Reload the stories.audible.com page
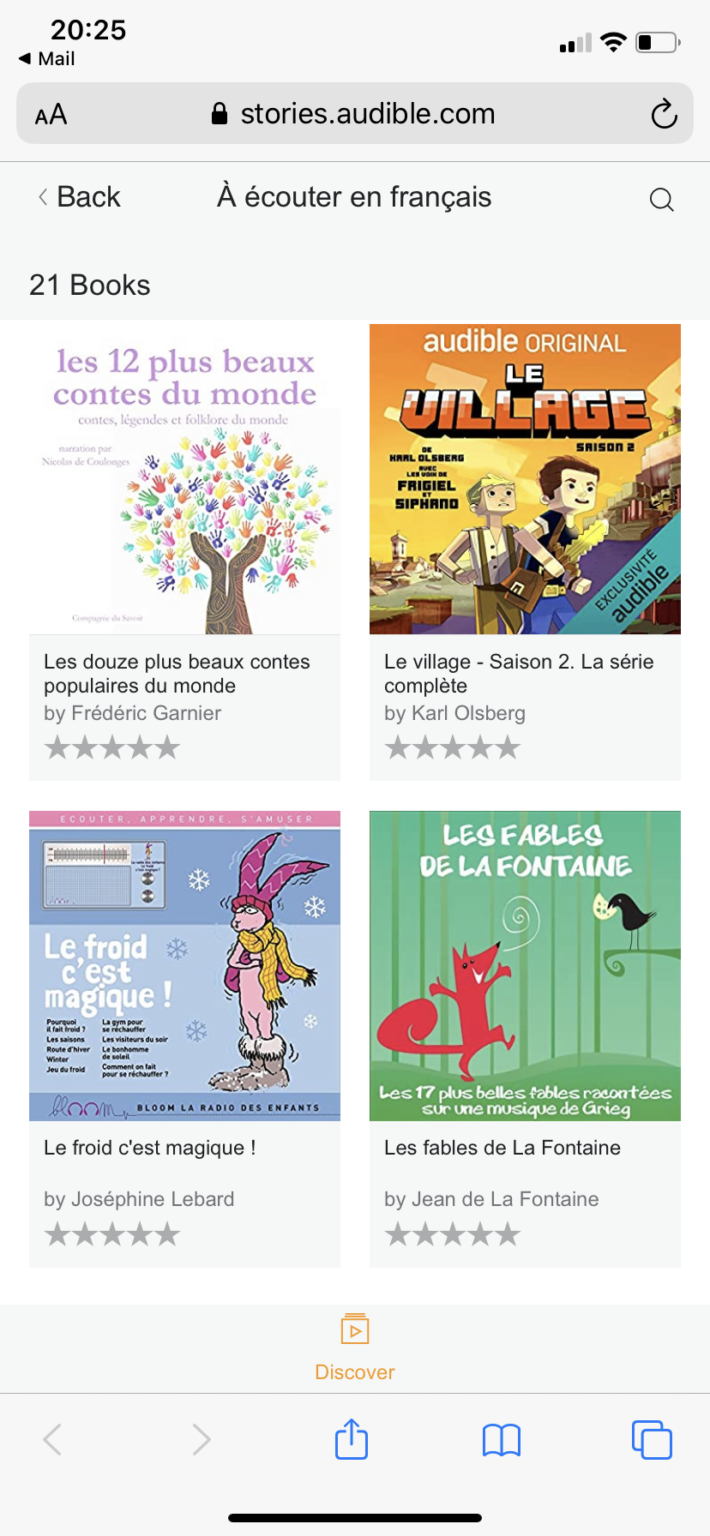This screenshot has width=710, height=1536. coord(664,115)
